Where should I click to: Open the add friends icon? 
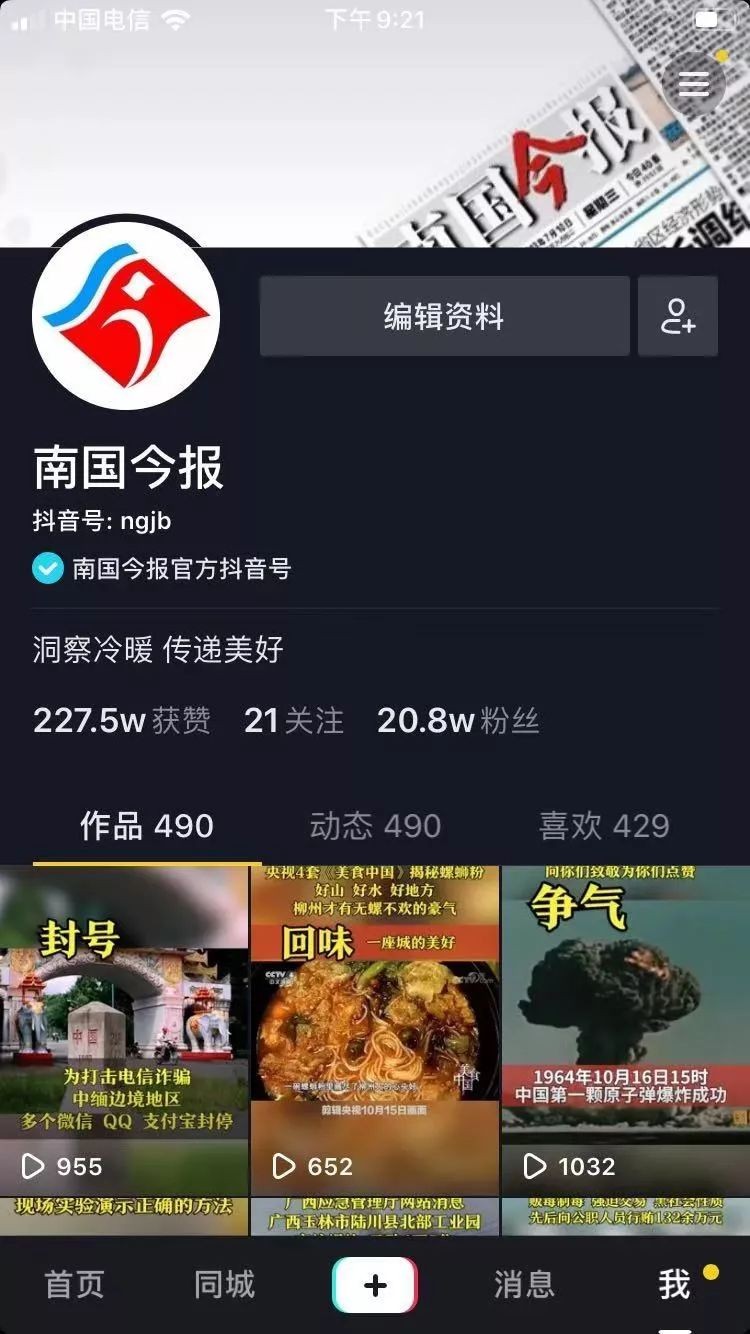point(678,317)
